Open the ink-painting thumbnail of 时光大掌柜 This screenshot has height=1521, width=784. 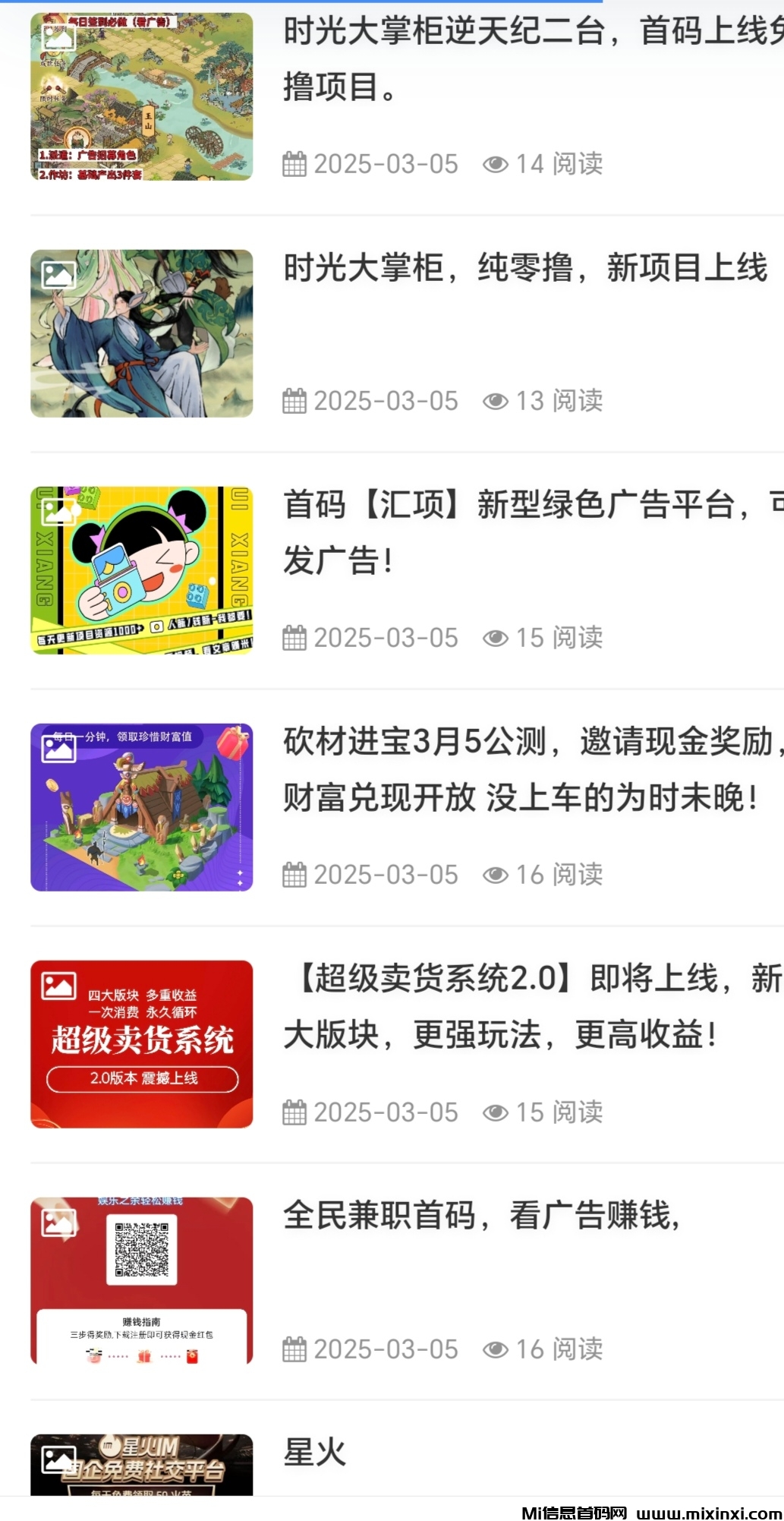coord(141,334)
